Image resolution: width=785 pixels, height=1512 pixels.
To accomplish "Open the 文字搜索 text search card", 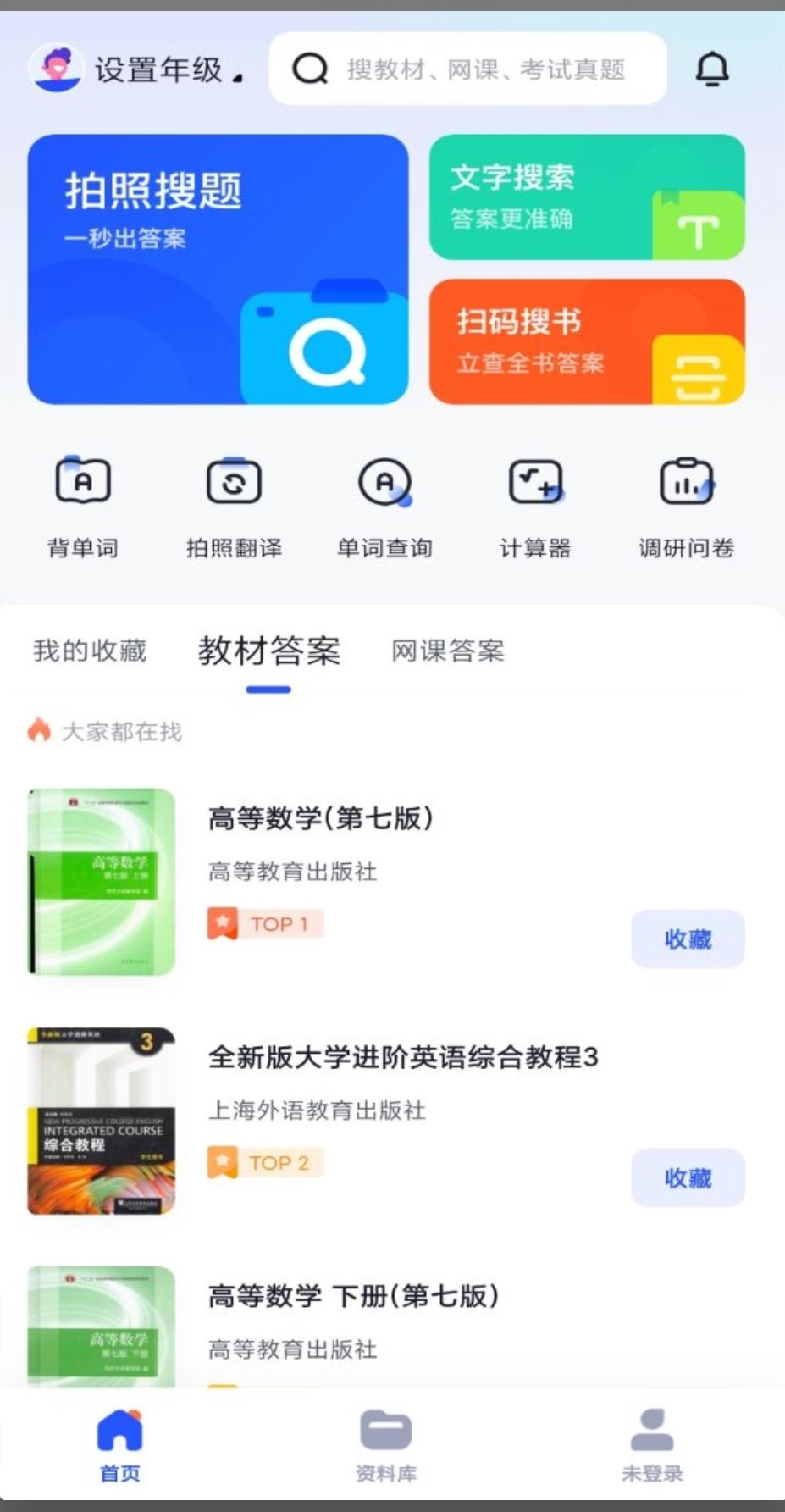I will coord(587,197).
